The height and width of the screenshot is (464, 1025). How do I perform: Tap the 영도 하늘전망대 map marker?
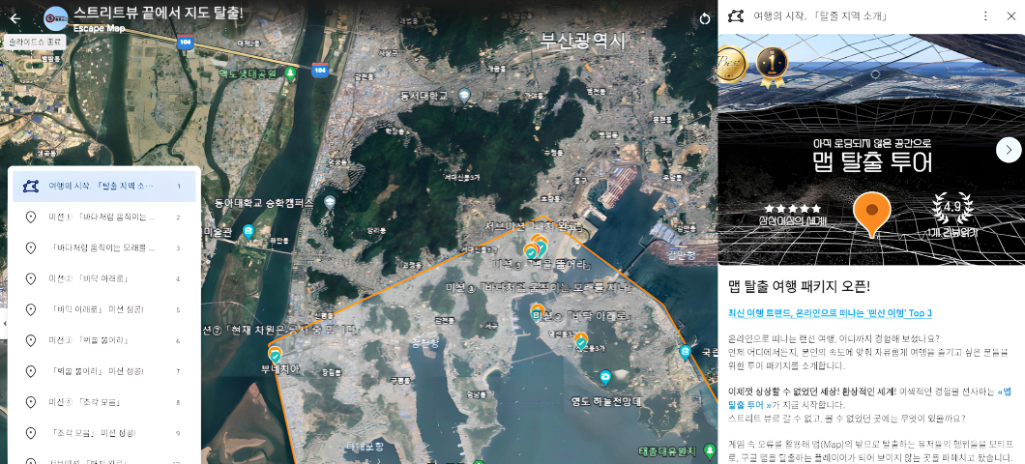pos(605,377)
